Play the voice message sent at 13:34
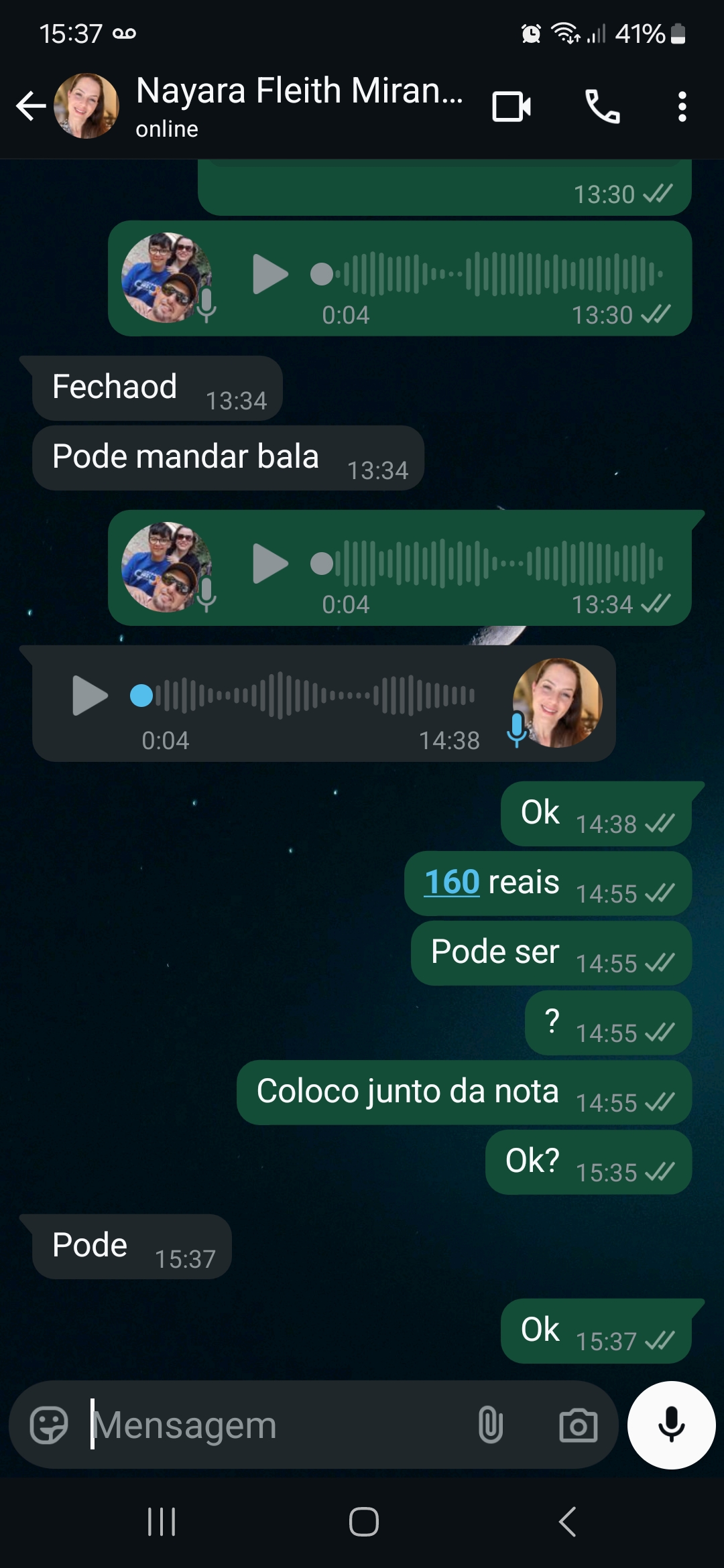Screen dimensions: 724x1568 click(270, 564)
